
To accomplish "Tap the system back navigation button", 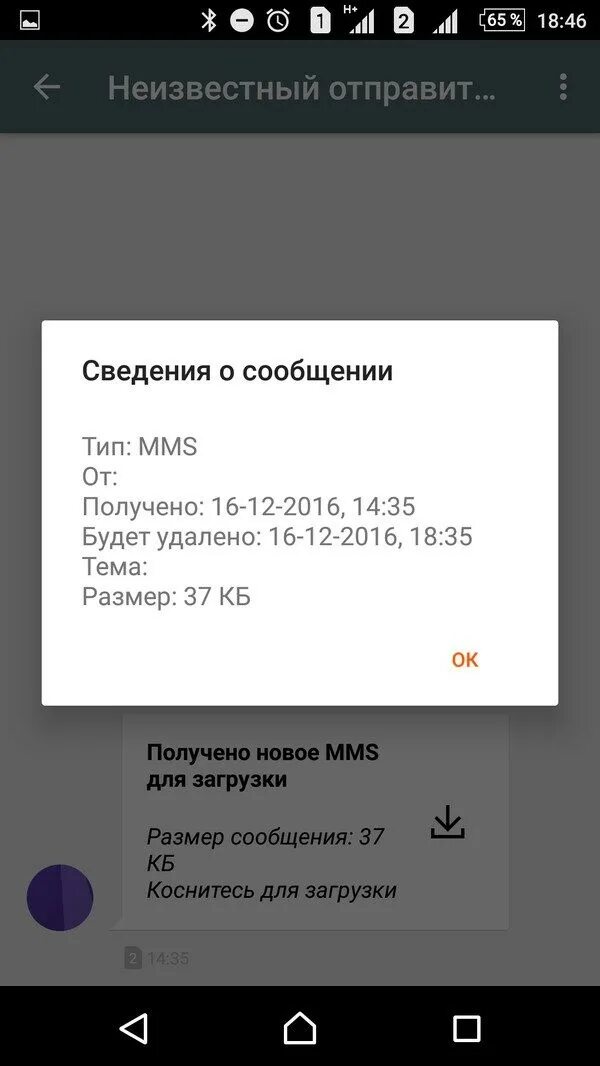I will (134, 1028).
